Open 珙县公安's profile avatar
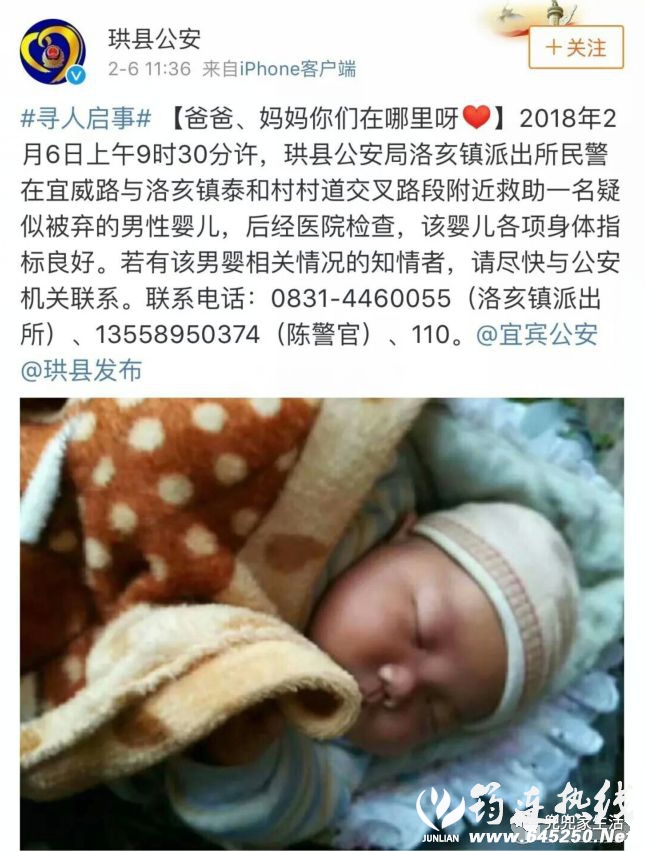The width and height of the screenshot is (645, 851). click(x=52, y=51)
